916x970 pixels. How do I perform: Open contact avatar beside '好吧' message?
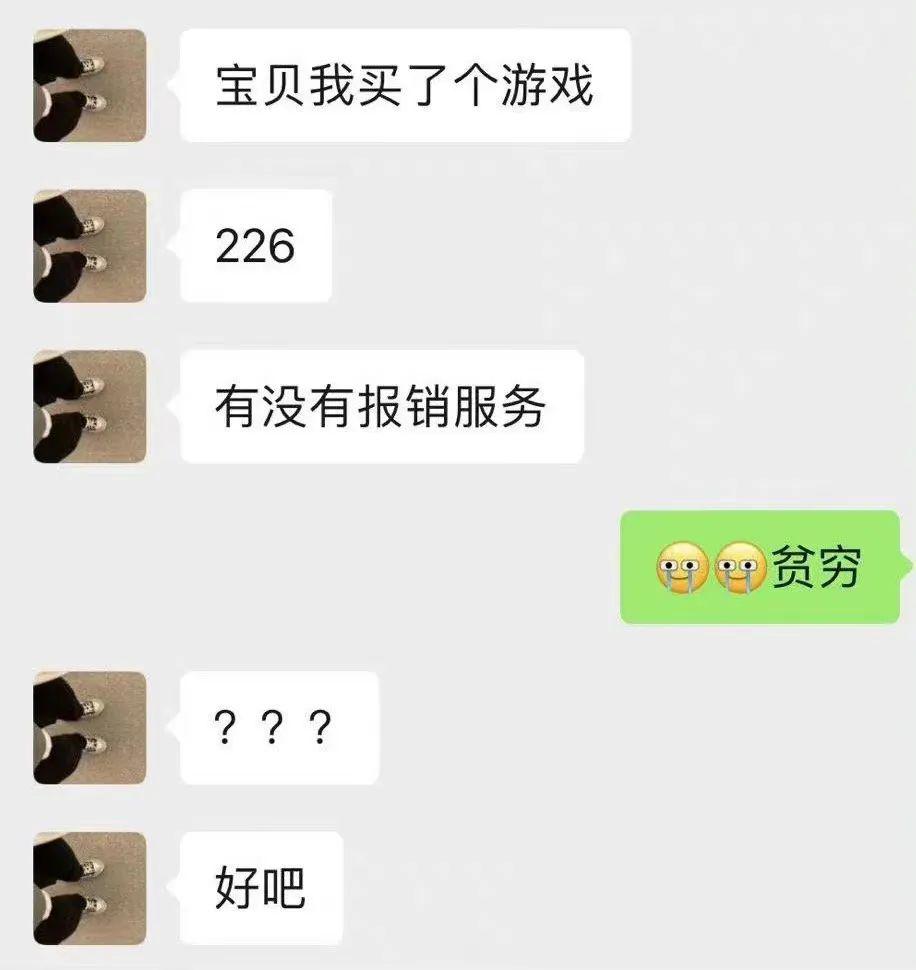(90, 888)
